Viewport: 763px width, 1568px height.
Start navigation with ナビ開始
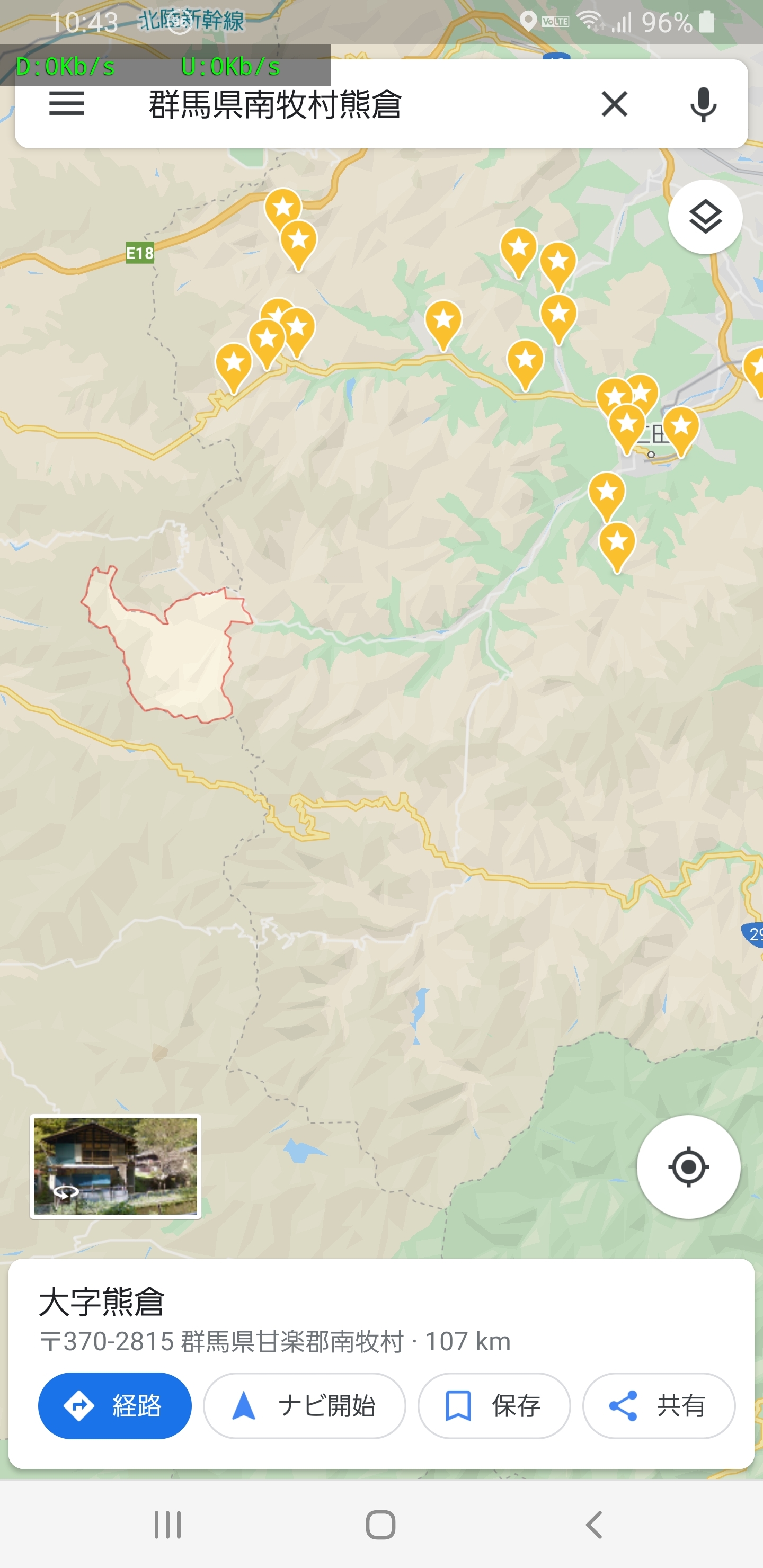click(x=305, y=1405)
